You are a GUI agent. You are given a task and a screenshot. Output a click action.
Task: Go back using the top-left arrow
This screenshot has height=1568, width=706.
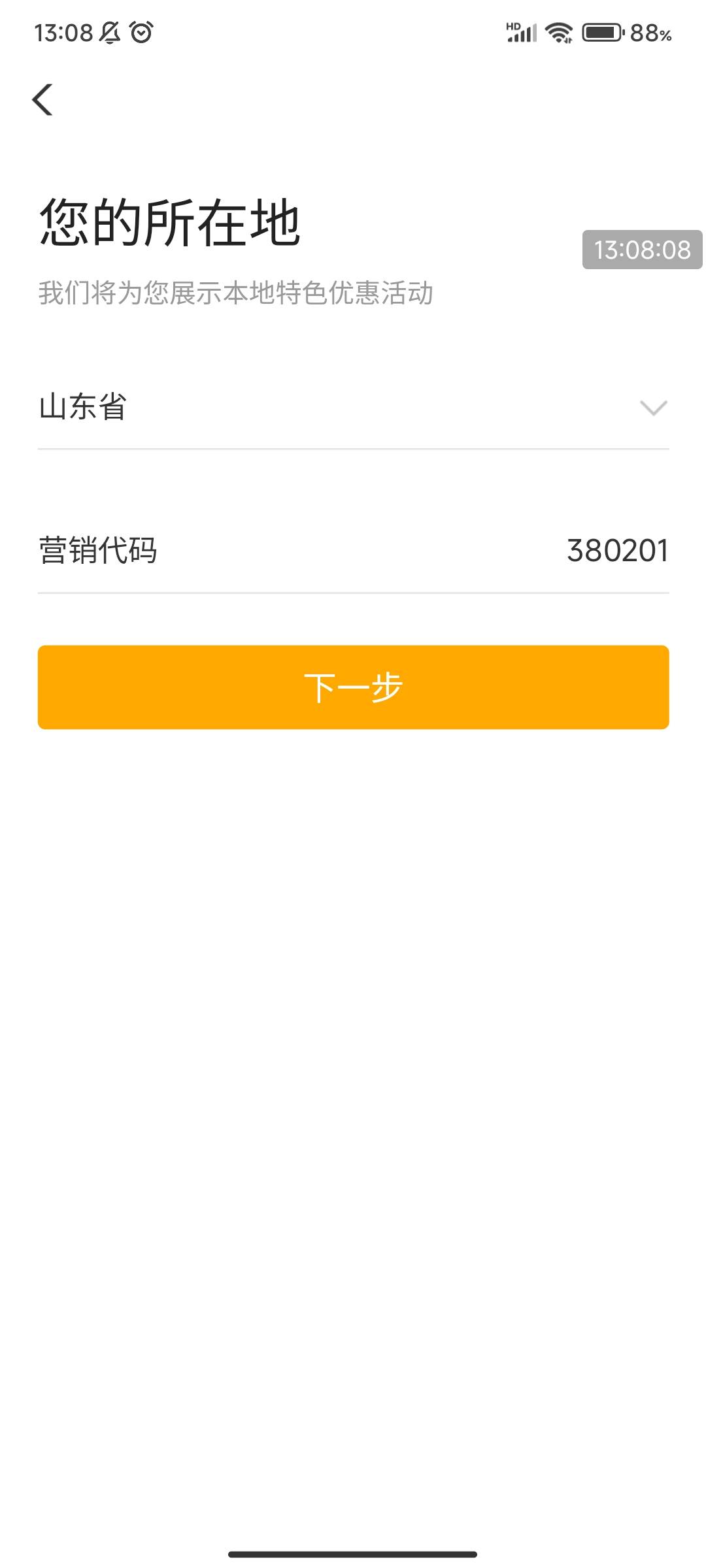(x=42, y=100)
